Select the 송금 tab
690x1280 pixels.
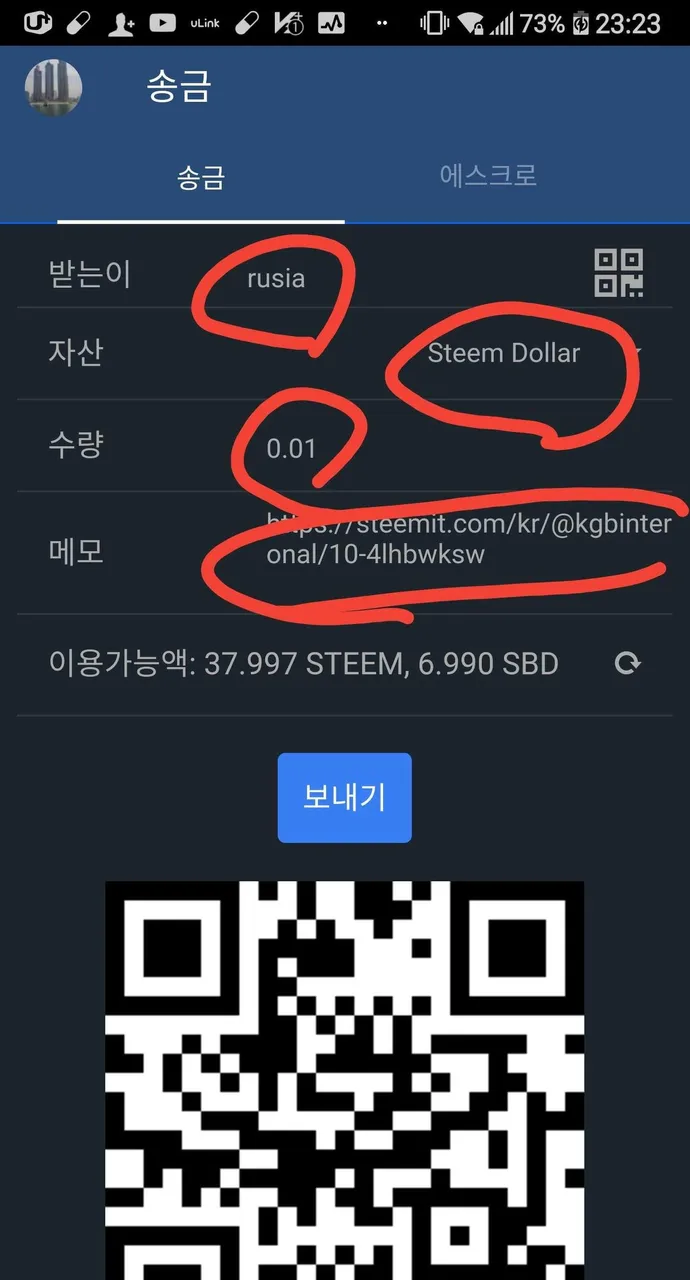[x=201, y=178]
